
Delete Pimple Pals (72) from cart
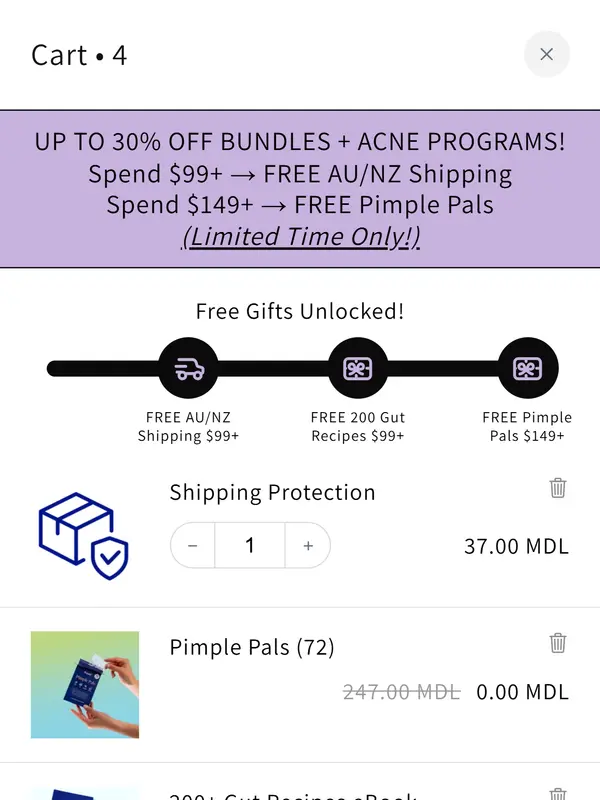tap(558, 643)
